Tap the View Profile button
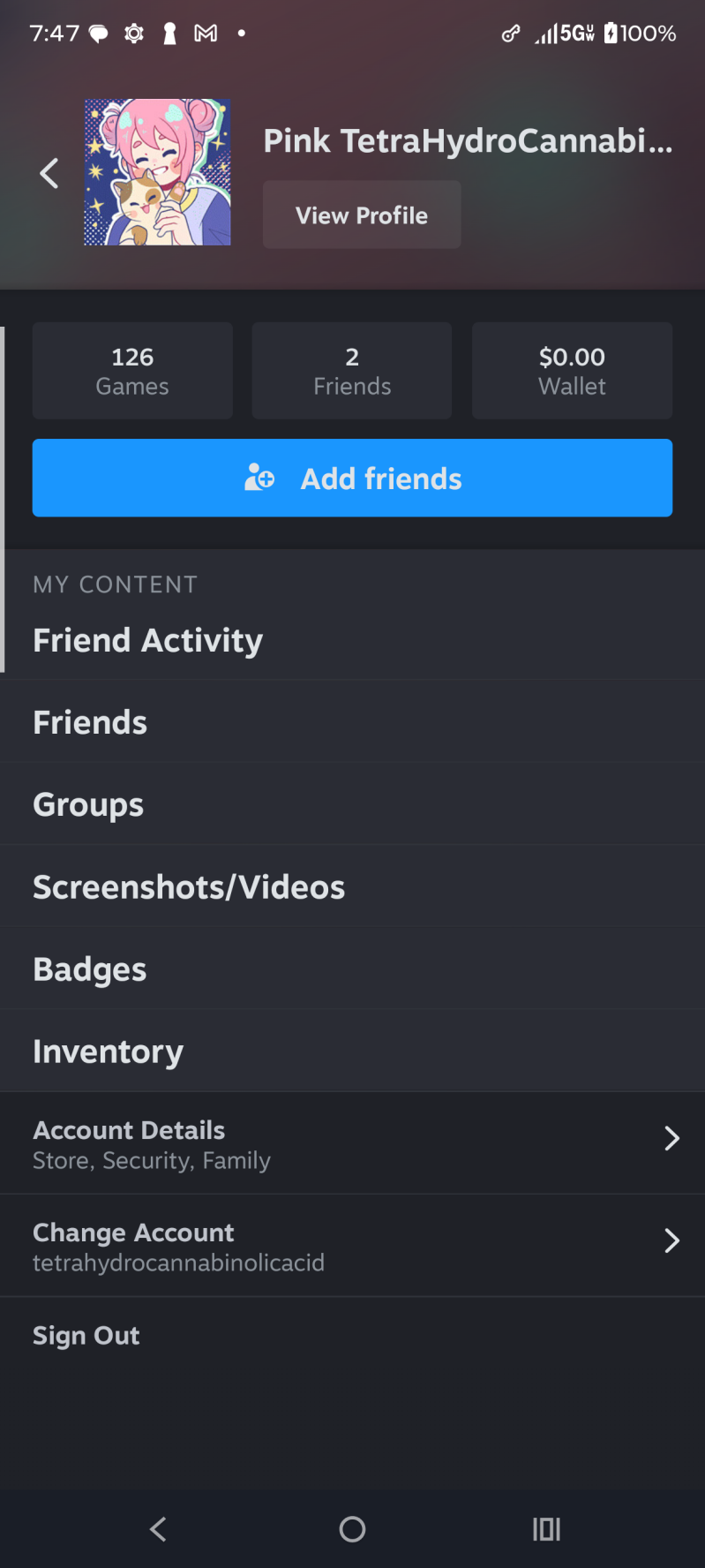 click(x=362, y=215)
